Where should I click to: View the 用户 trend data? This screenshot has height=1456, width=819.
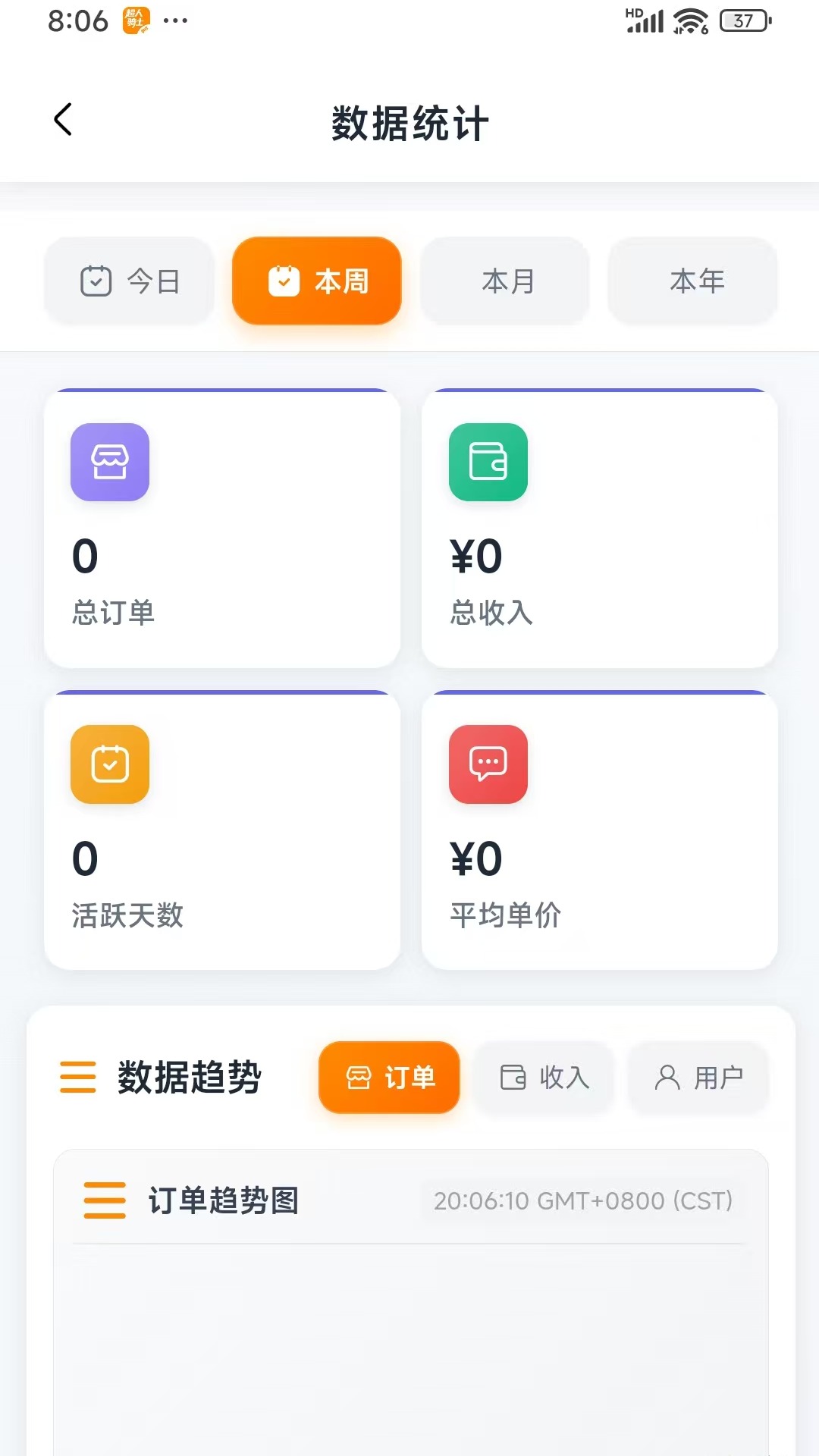698,1078
